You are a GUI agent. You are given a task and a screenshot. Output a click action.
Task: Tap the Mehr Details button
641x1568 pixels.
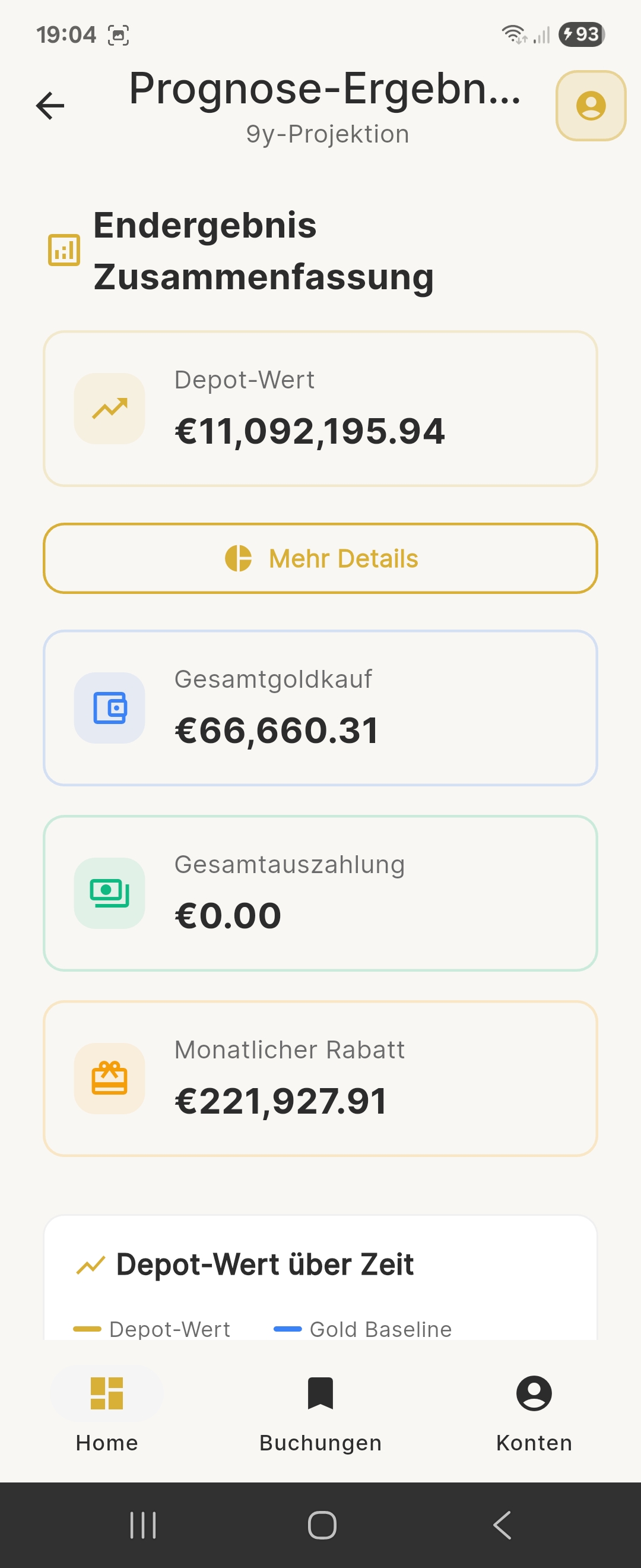pos(320,558)
